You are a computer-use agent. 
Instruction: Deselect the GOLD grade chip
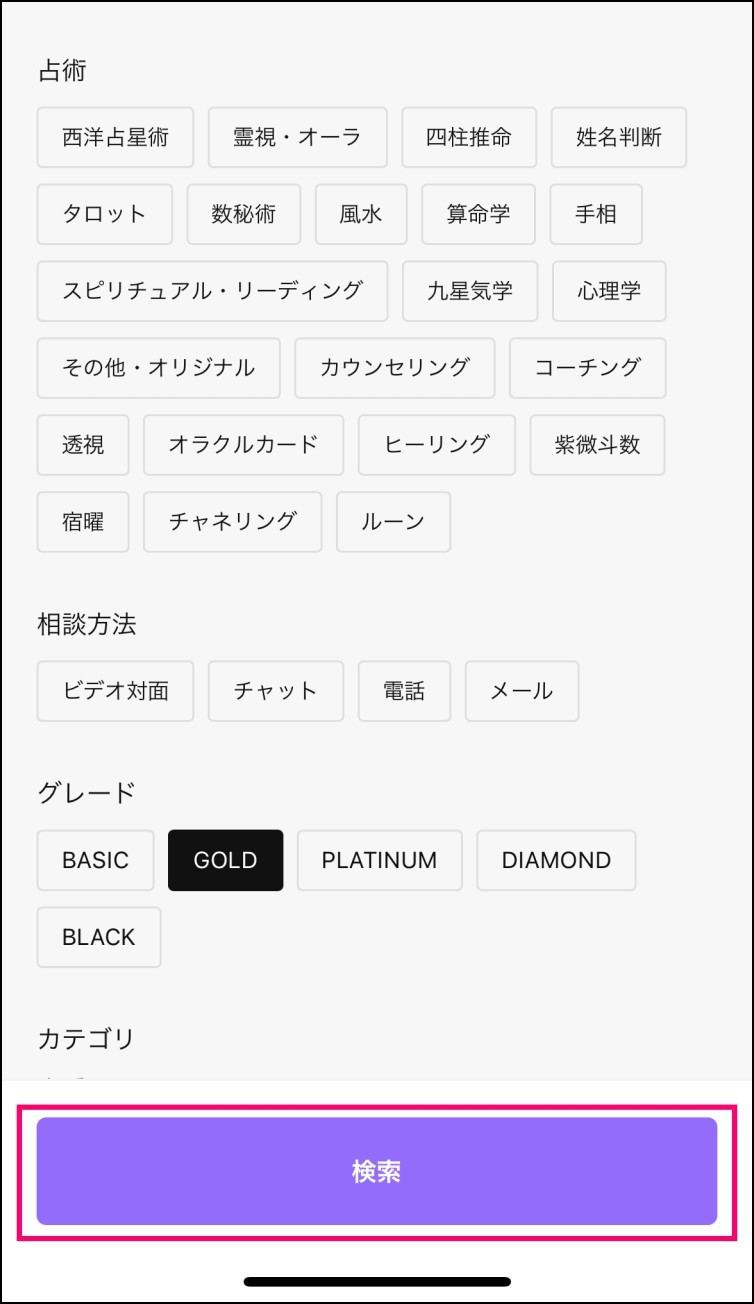point(225,860)
